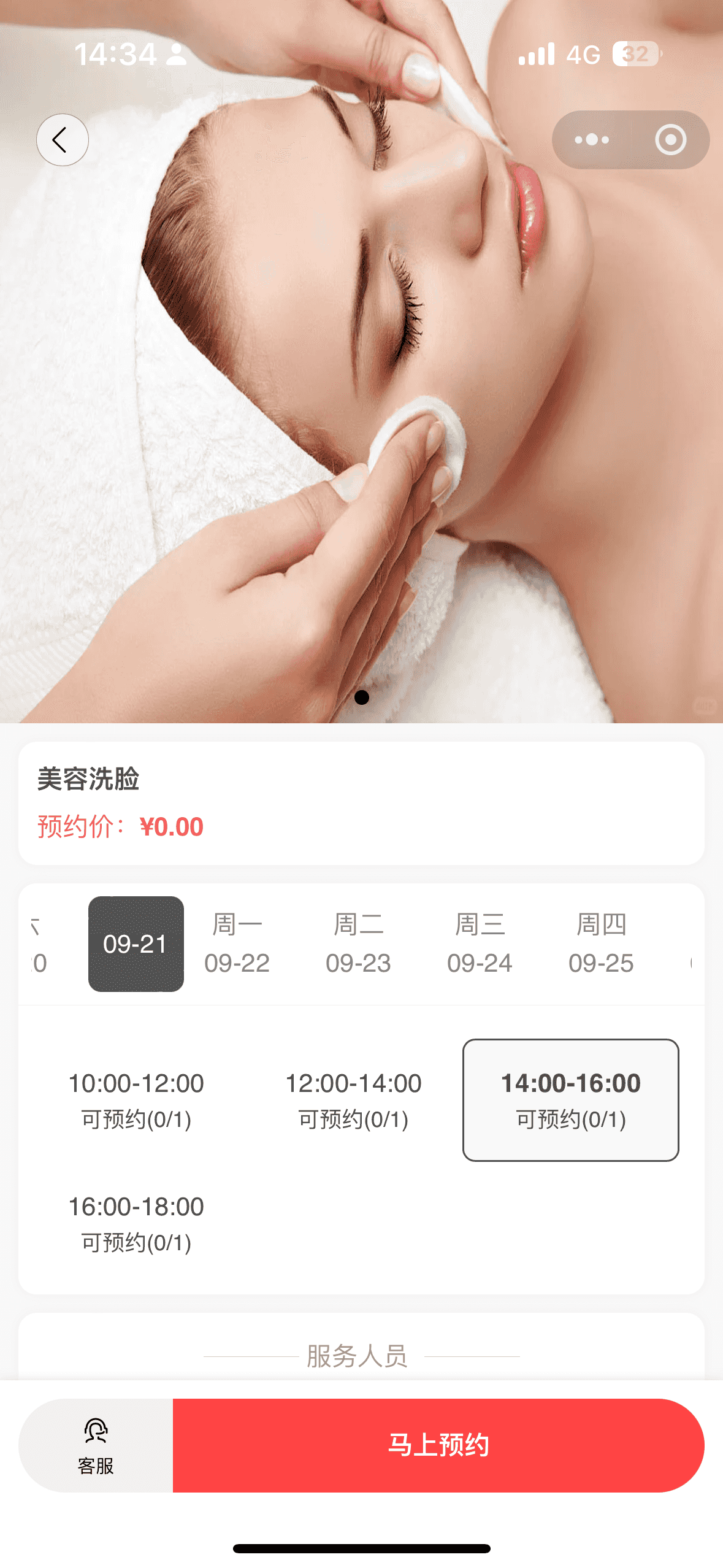Switch to 周一 09-22 date
Image resolution: width=723 pixels, height=1568 pixels.
[237, 943]
